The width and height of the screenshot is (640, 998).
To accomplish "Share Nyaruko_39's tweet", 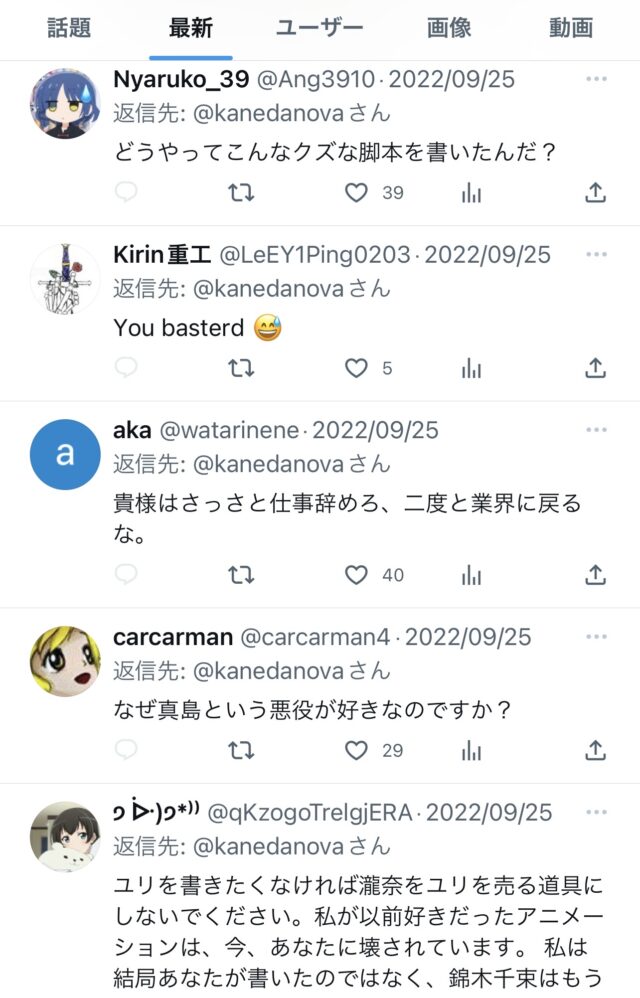I will (x=595, y=193).
